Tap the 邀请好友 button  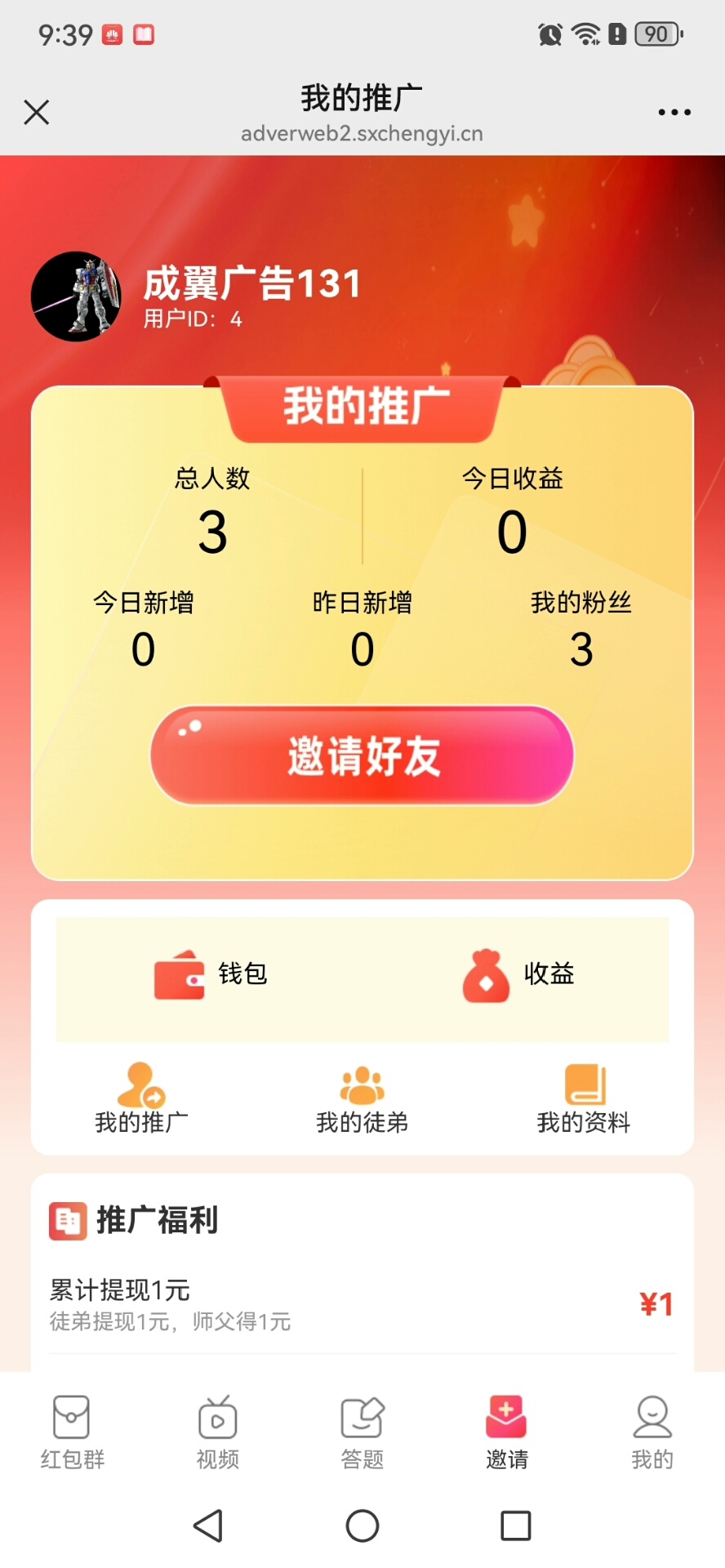click(x=362, y=755)
